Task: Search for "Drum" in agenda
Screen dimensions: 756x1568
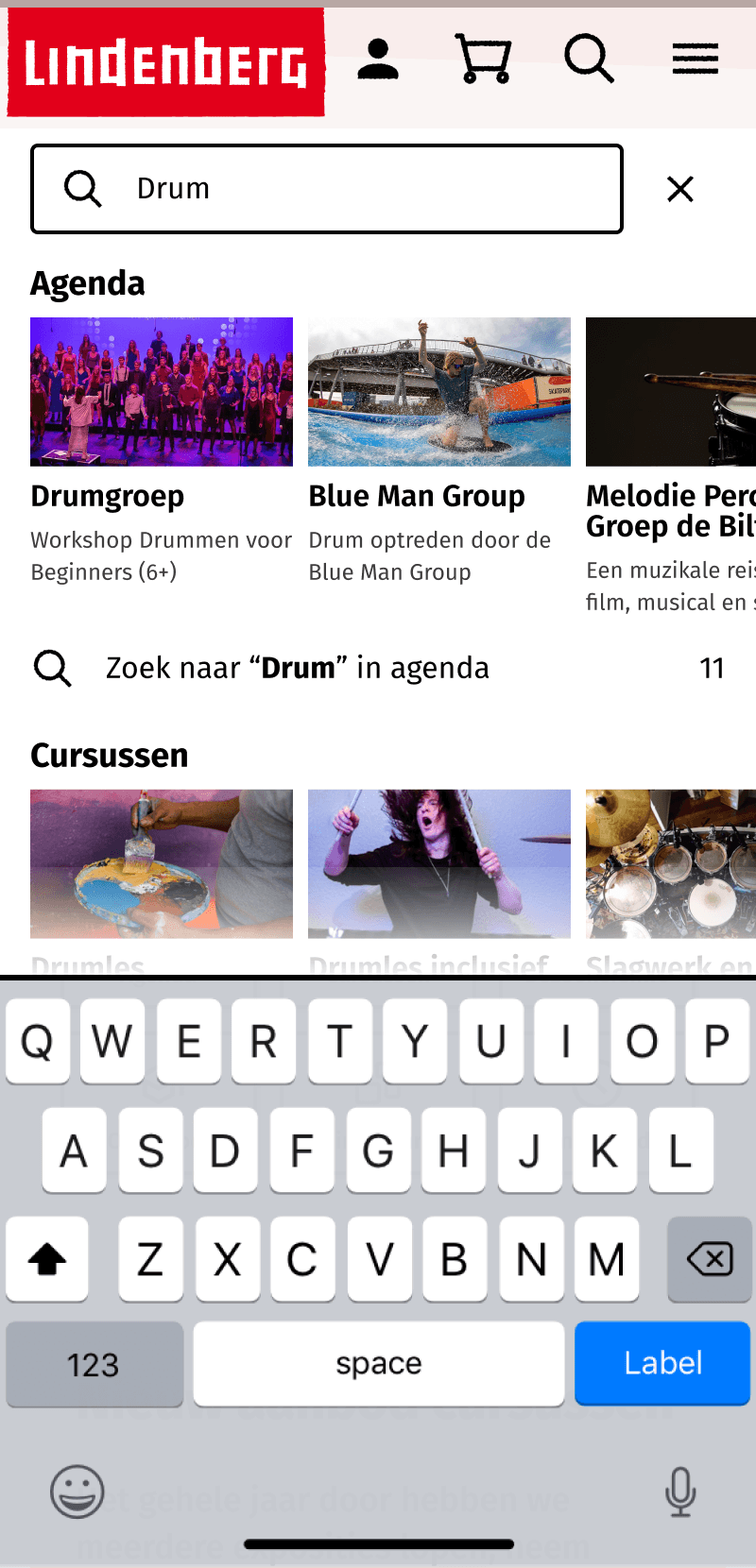Action: pyautogui.click(x=297, y=668)
